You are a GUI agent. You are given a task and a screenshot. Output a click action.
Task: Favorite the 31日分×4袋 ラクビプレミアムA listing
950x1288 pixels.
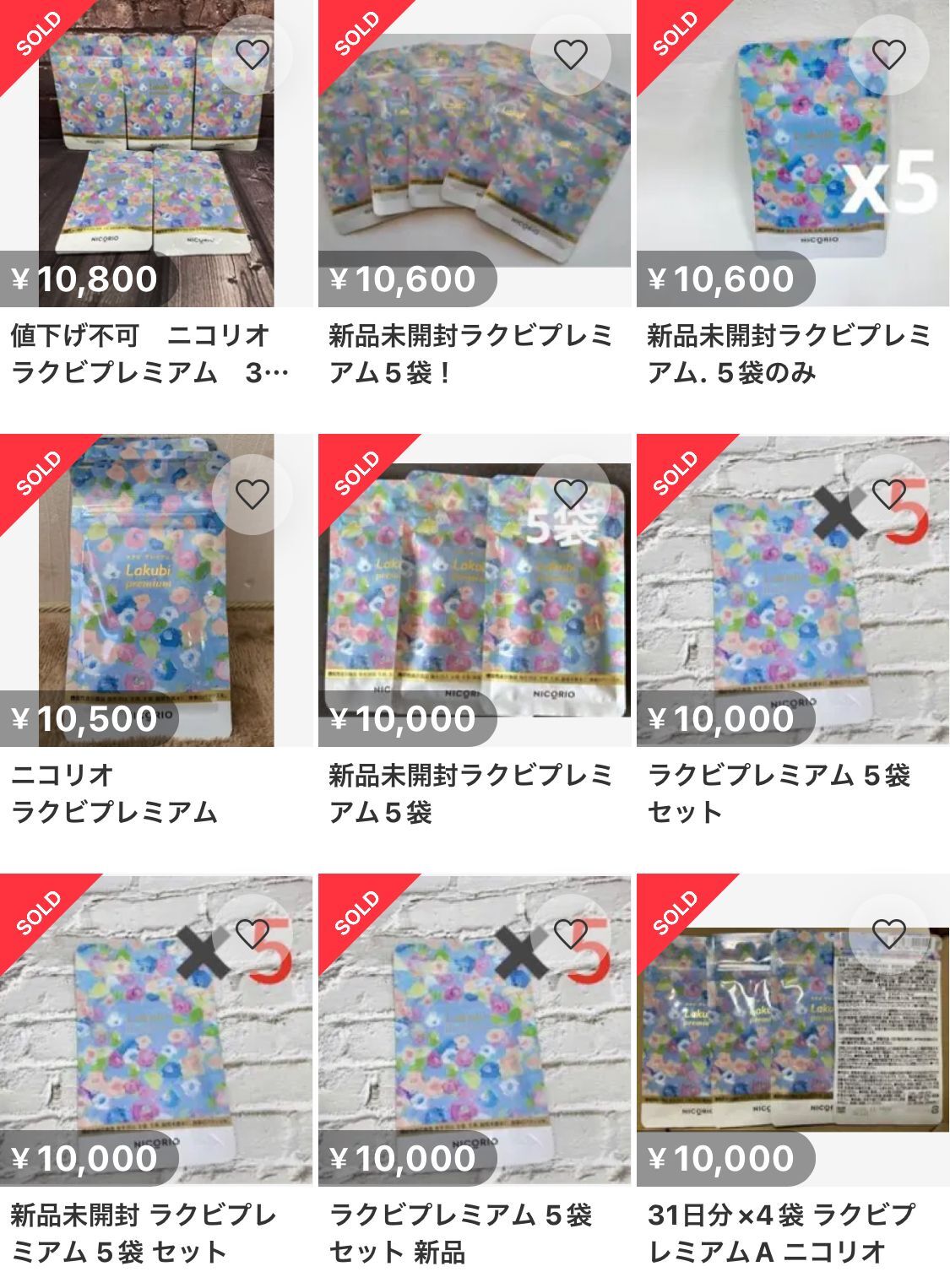[x=888, y=934]
